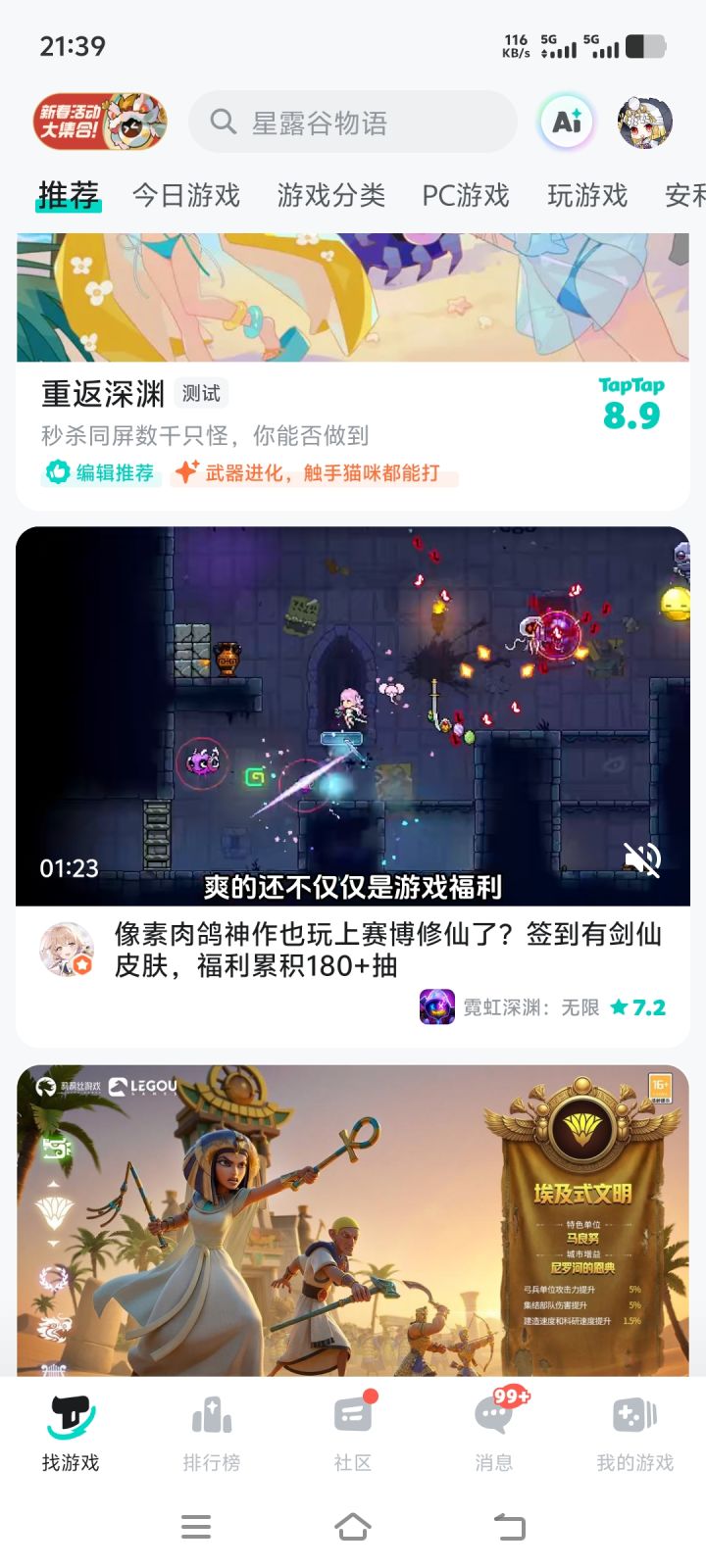View the 7.2 star rating of 霓虹深渊：无限

(640, 1005)
